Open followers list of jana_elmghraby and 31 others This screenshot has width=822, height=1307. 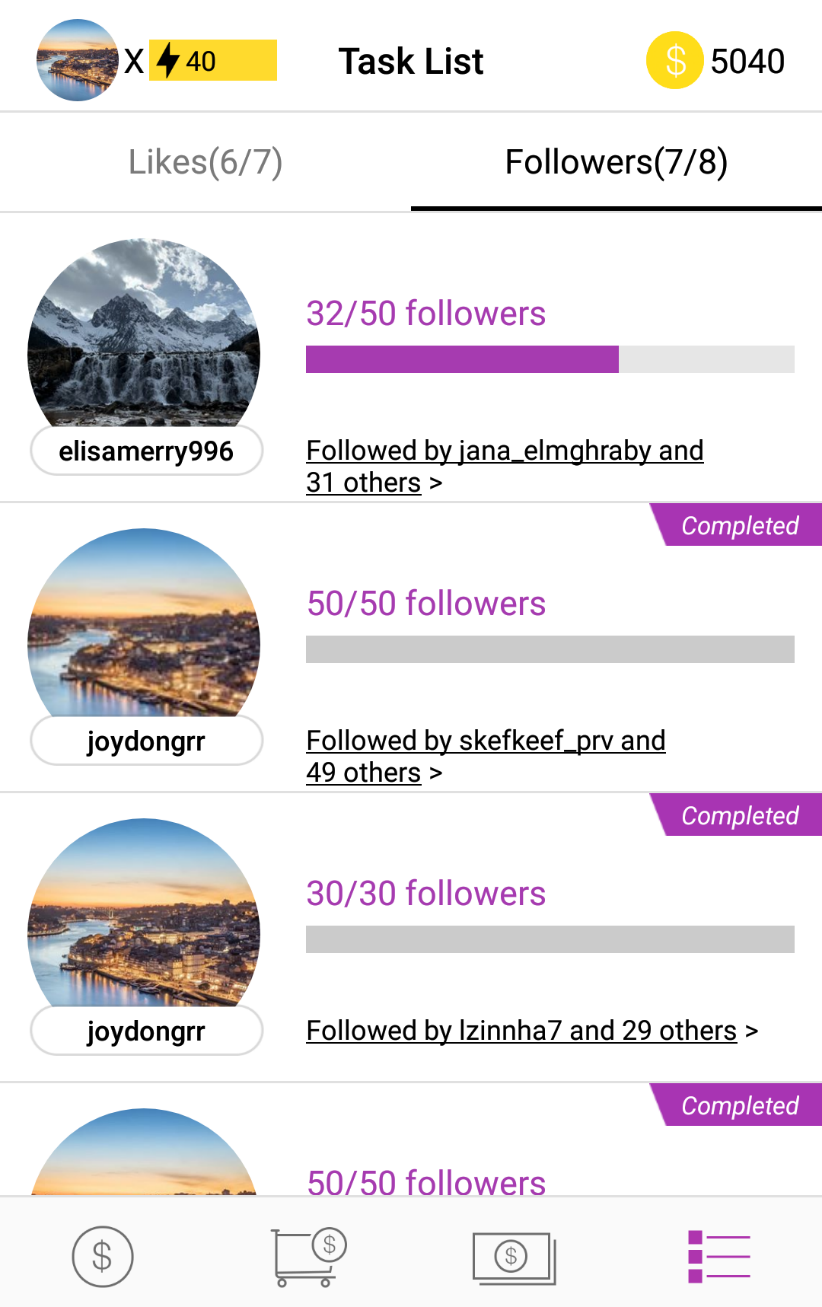[x=504, y=466]
